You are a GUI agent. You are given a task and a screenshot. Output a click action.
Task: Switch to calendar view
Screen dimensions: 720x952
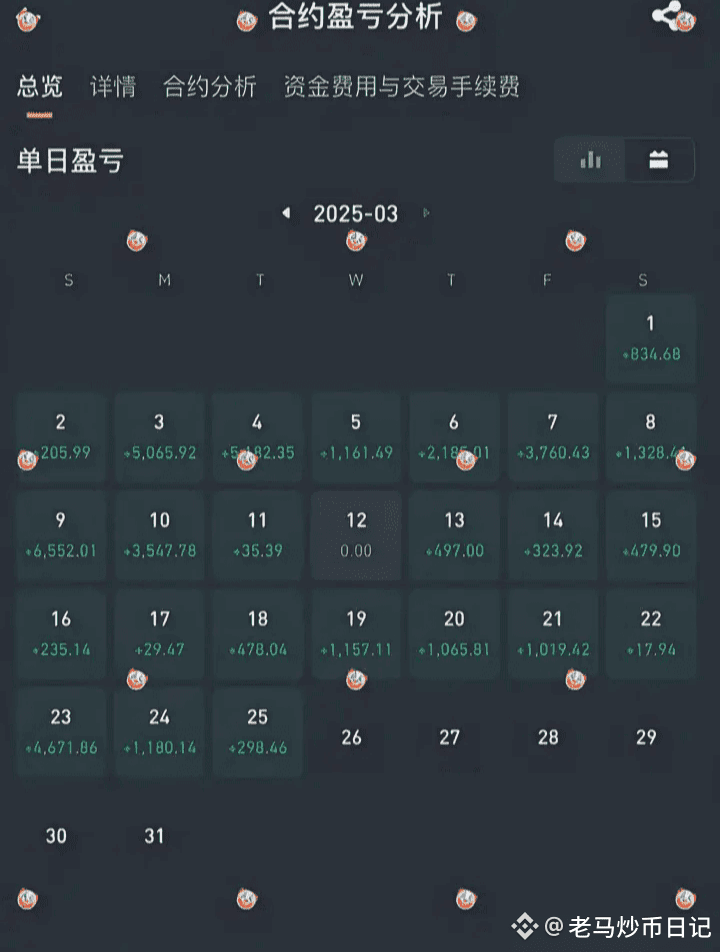(659, 160)
